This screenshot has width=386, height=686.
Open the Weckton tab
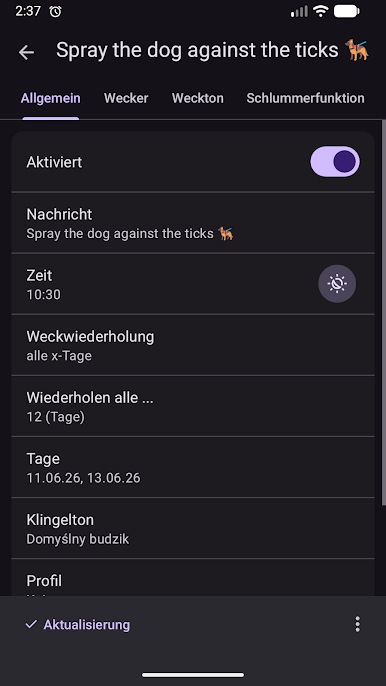197,98
